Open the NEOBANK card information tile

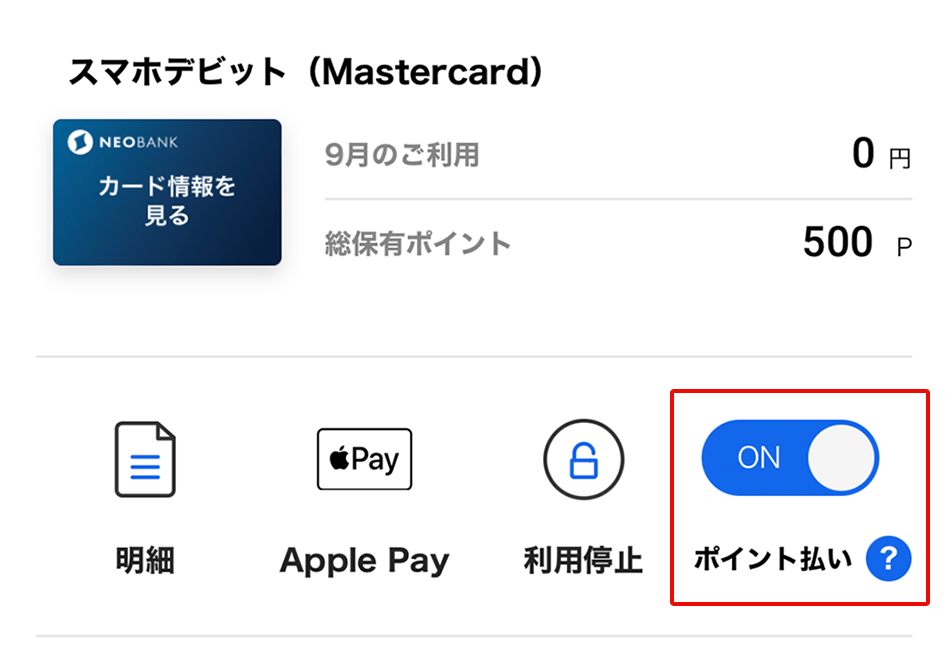click(x=167, y=193)
